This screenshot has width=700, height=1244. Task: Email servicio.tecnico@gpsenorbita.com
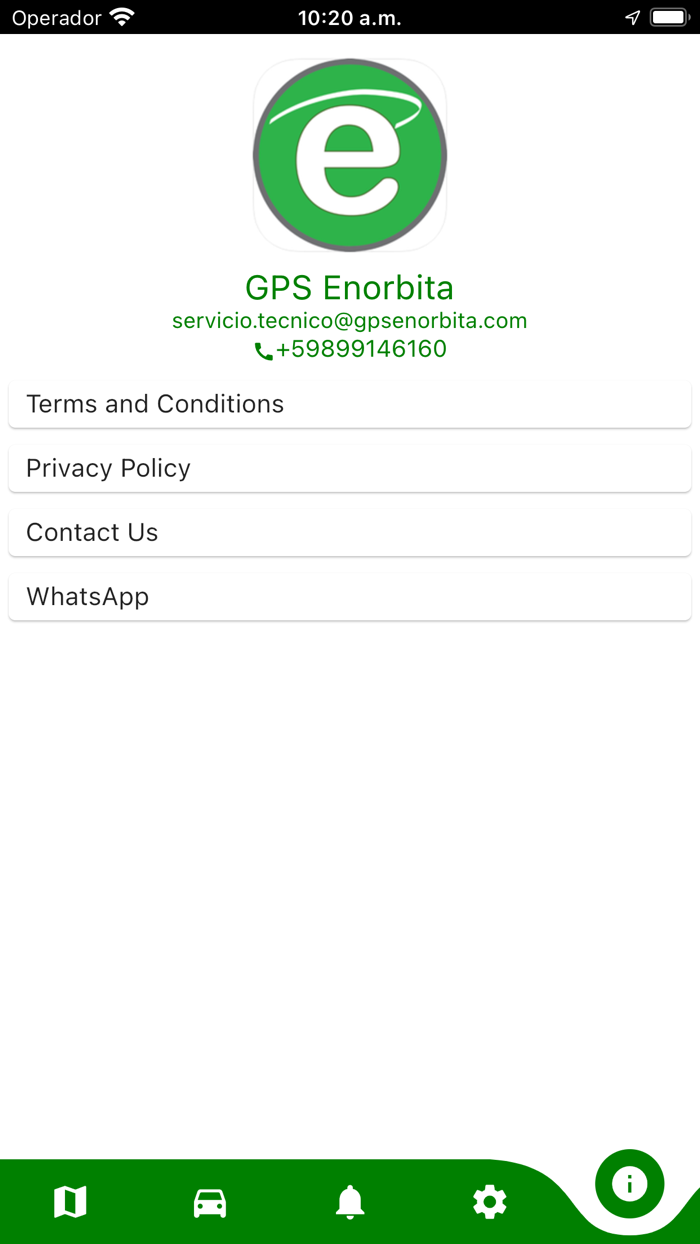pos(350,321)
